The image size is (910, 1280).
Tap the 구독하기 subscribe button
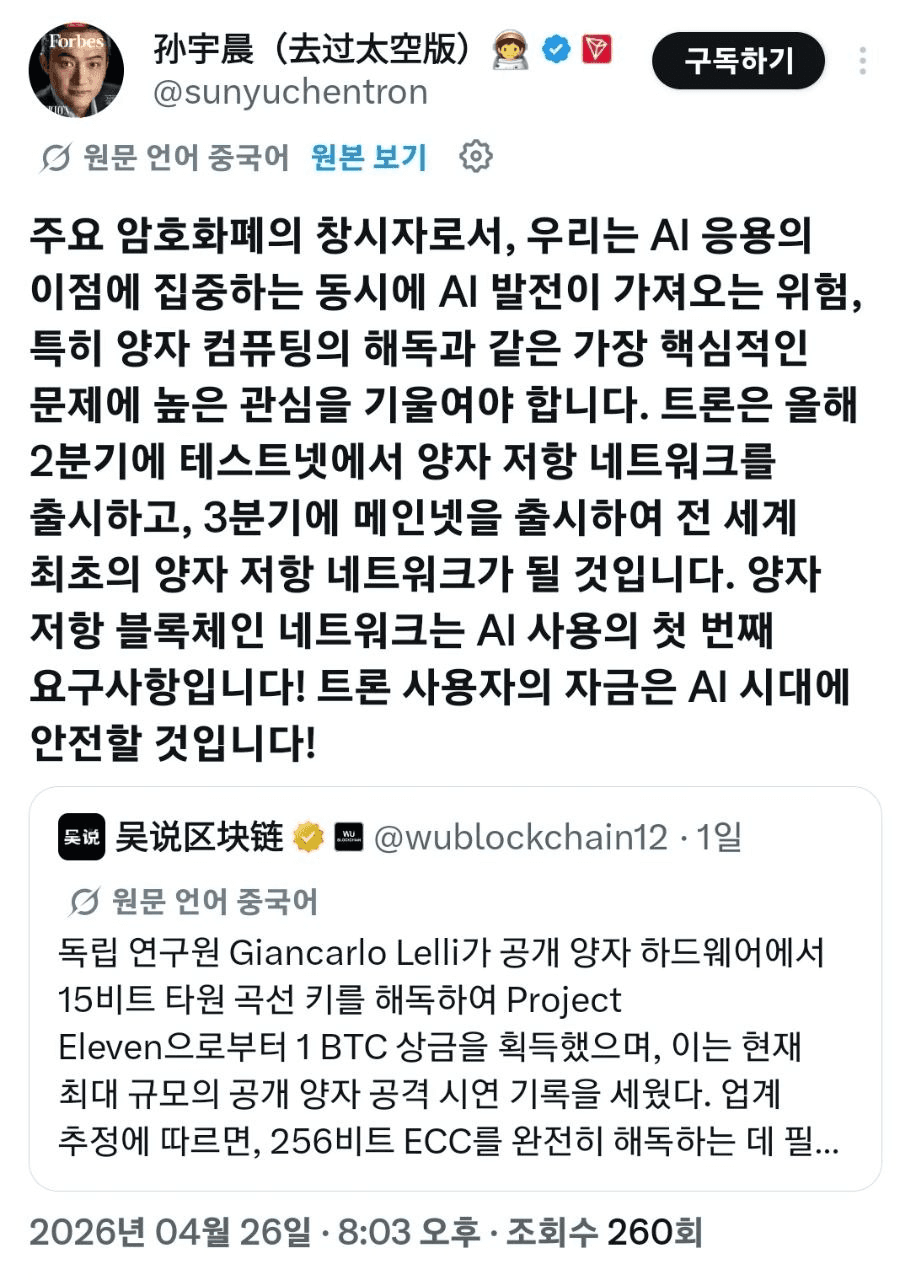(x=738, y=61)
